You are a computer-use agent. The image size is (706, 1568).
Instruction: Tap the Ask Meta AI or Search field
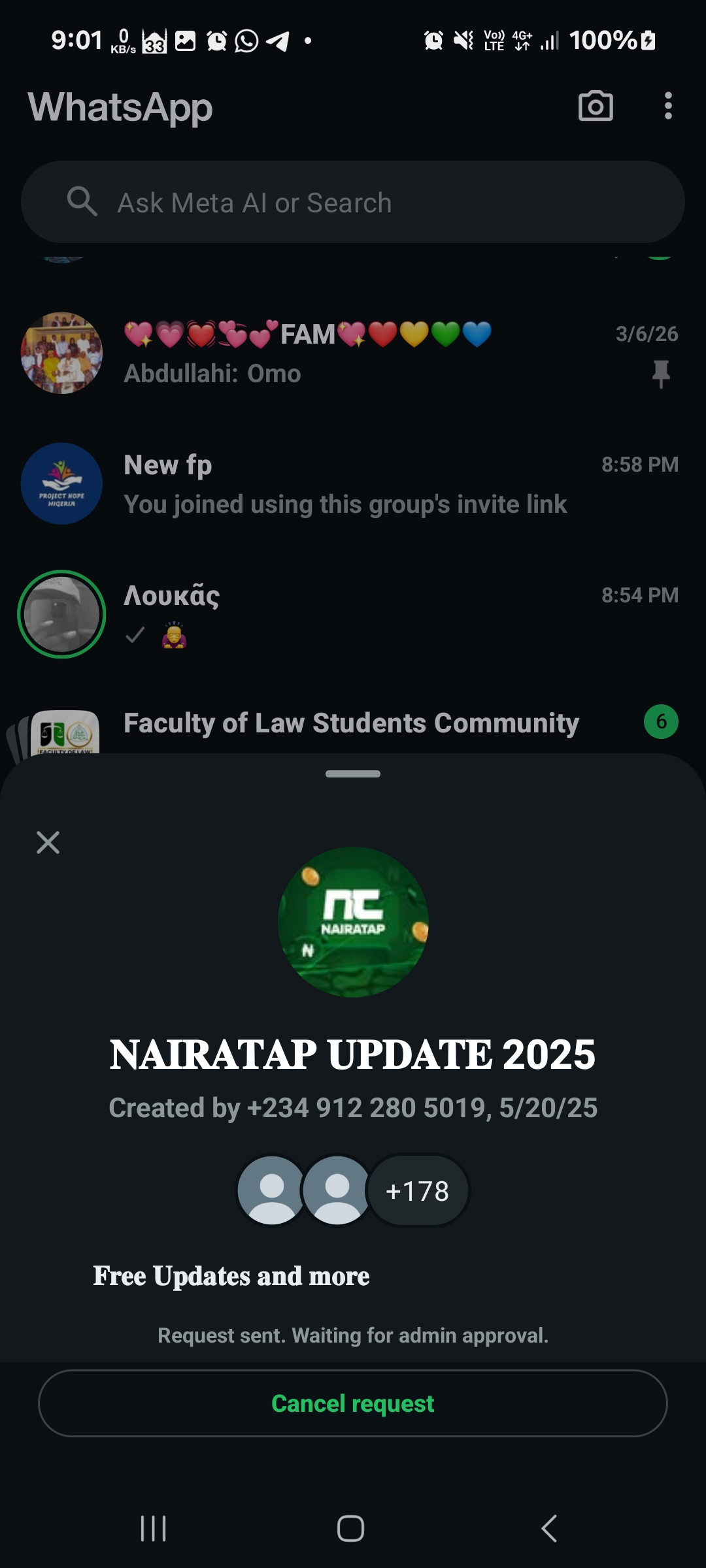(x=353, y=203)
